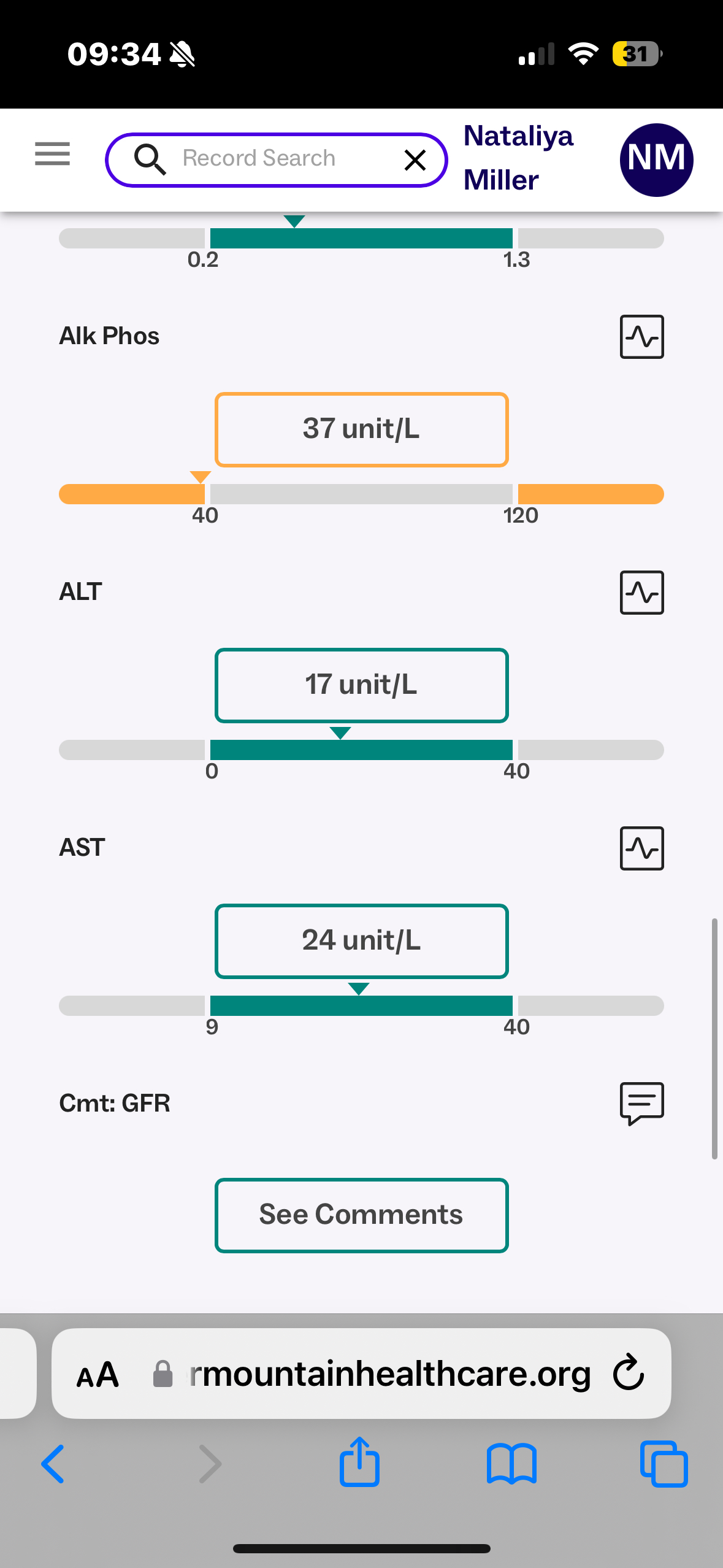View the AST trend graph
723x1568 pixels.
coord(641,848)
